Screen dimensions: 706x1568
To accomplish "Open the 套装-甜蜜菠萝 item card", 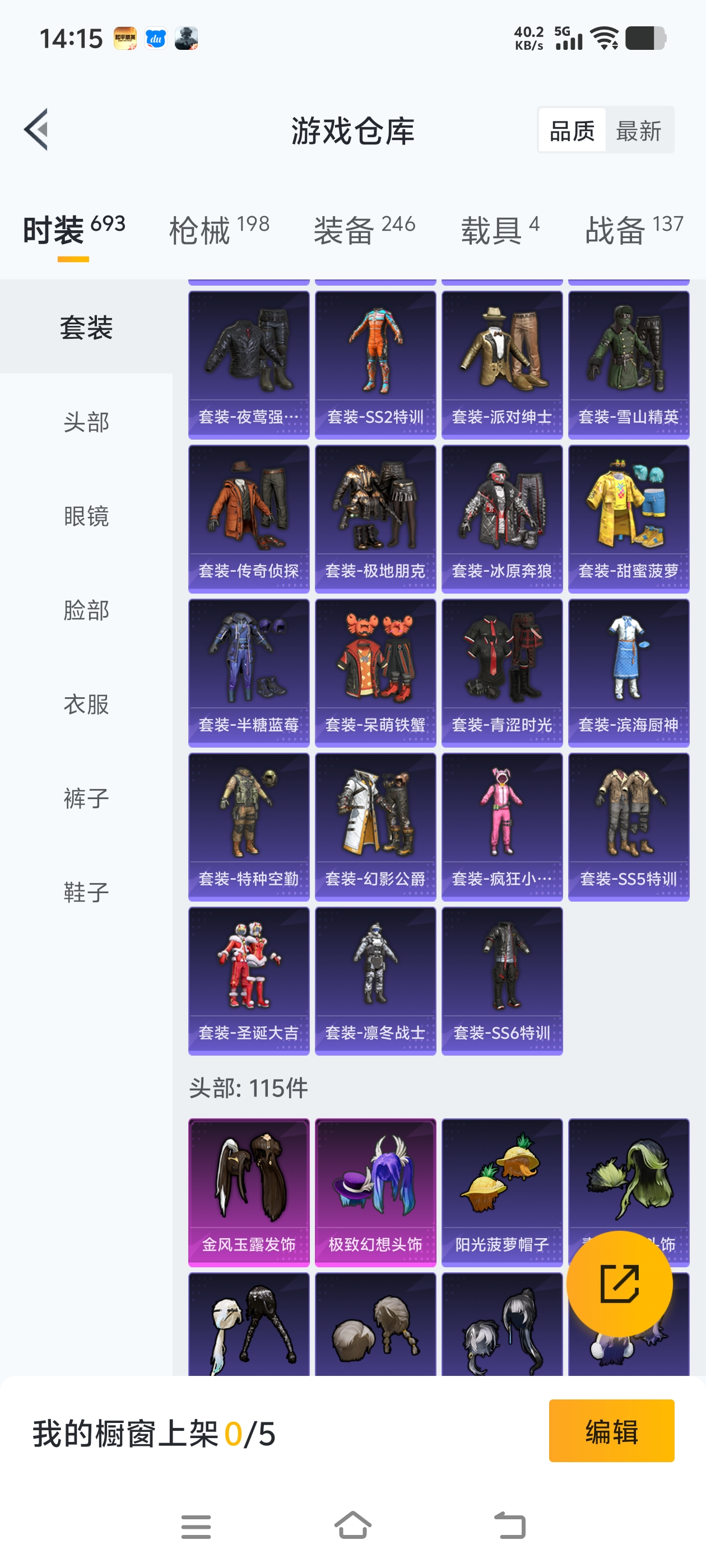I will [628, 517].
